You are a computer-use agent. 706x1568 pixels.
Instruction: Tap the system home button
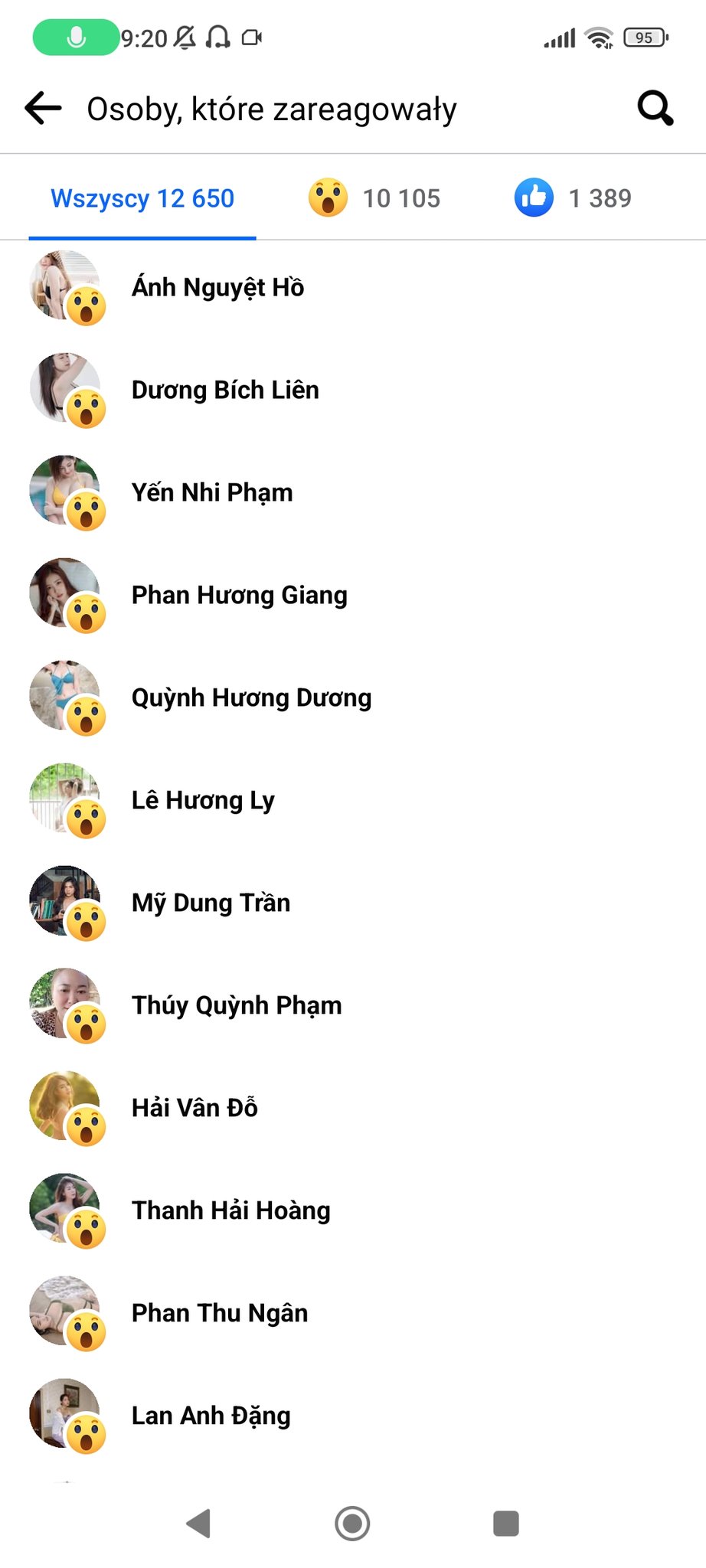coord(352,1524)
